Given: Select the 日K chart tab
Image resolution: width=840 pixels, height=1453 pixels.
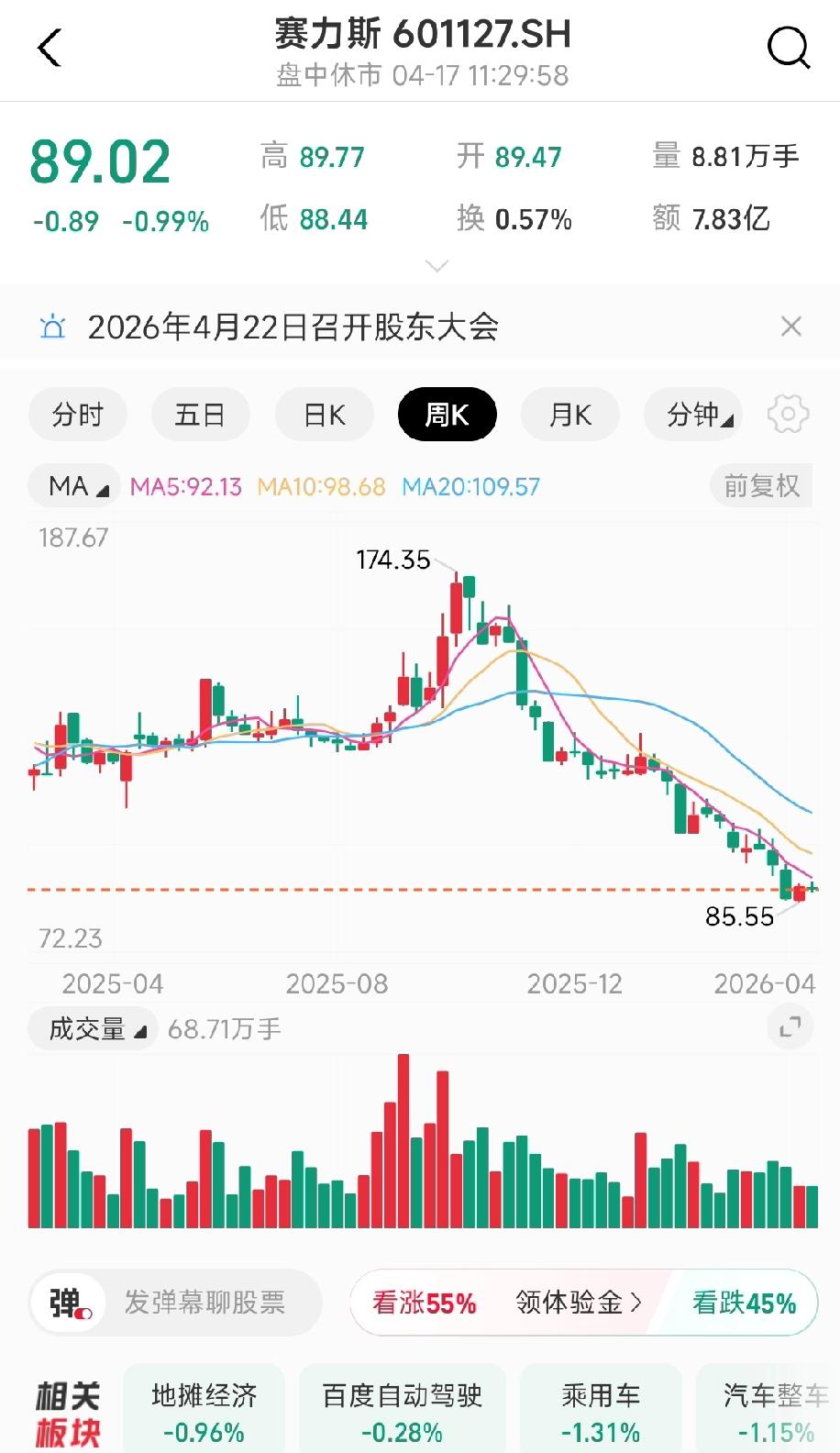Looking at the screenshot, I should pyautogui.click(x=324, y=415).
